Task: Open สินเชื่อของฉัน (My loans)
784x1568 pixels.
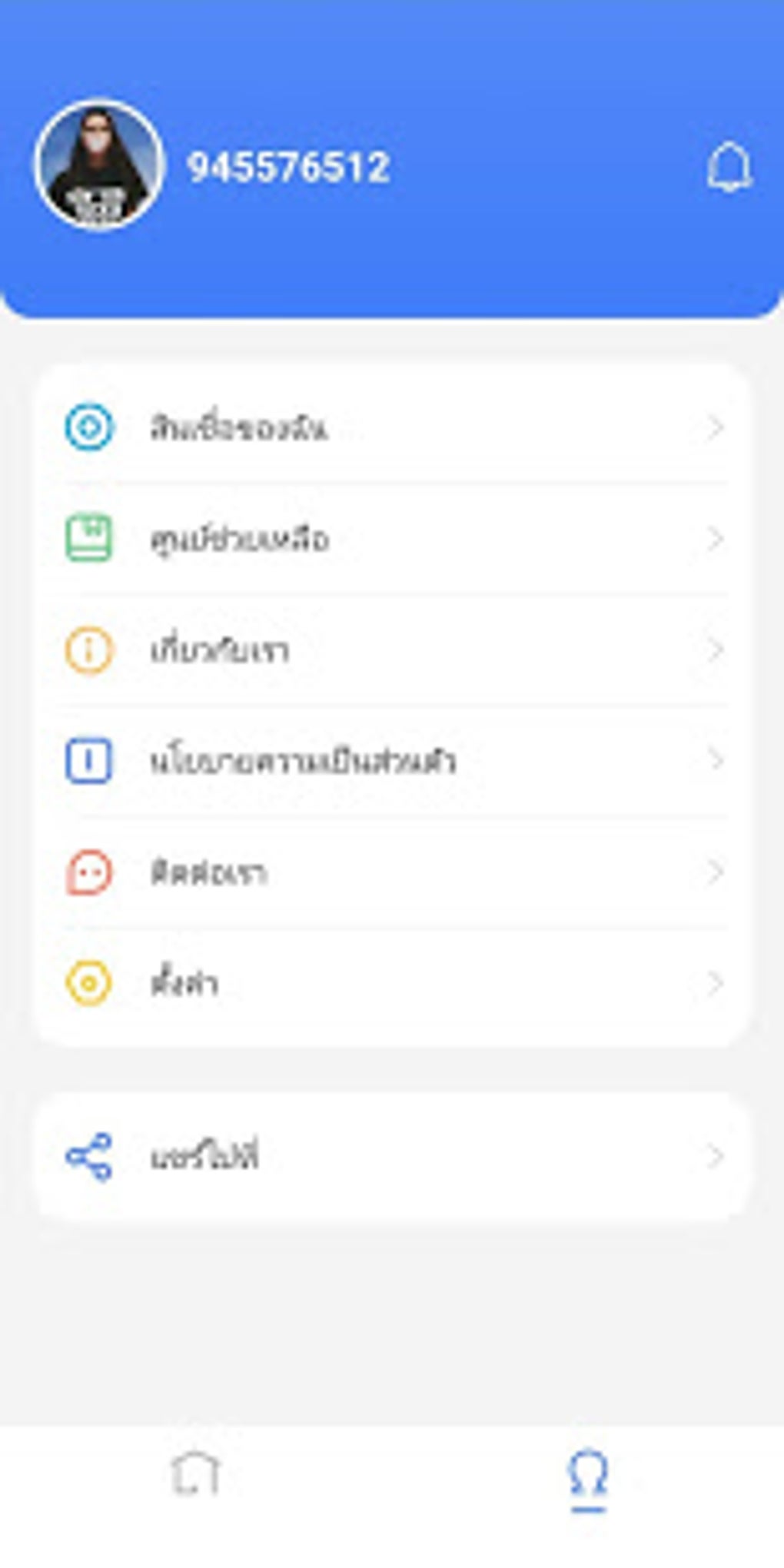Action: [x=392, y=427]
